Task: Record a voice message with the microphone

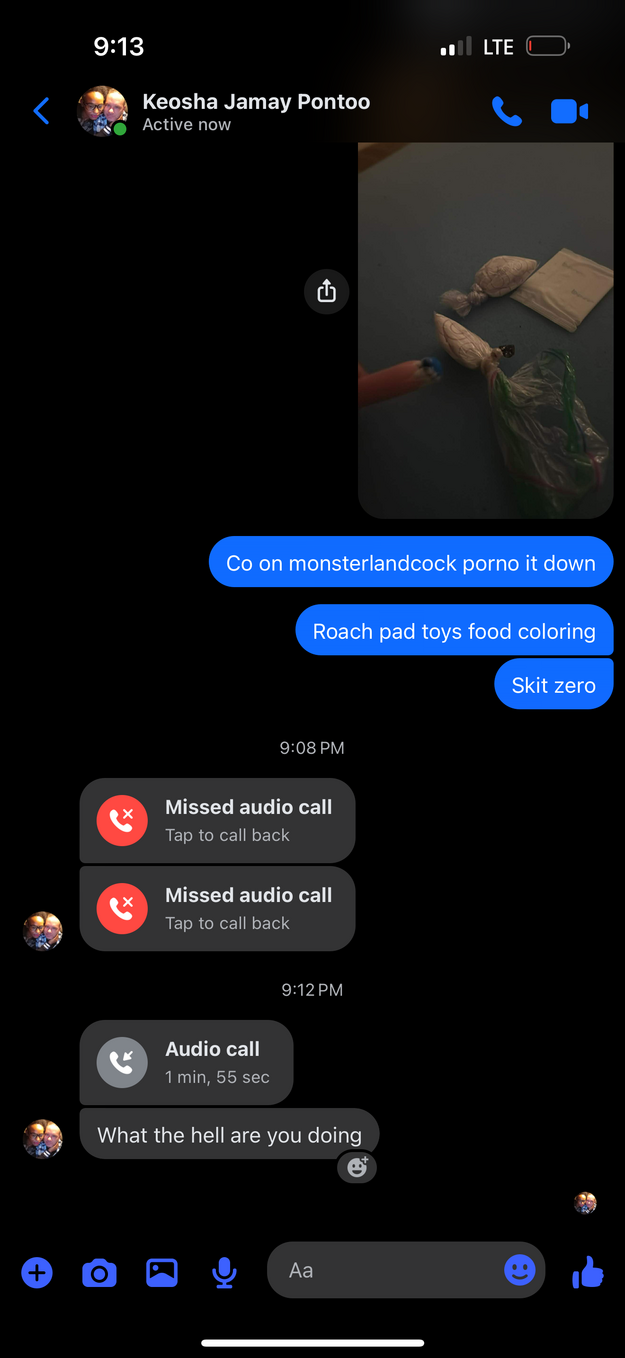Action: (224, 1273)
